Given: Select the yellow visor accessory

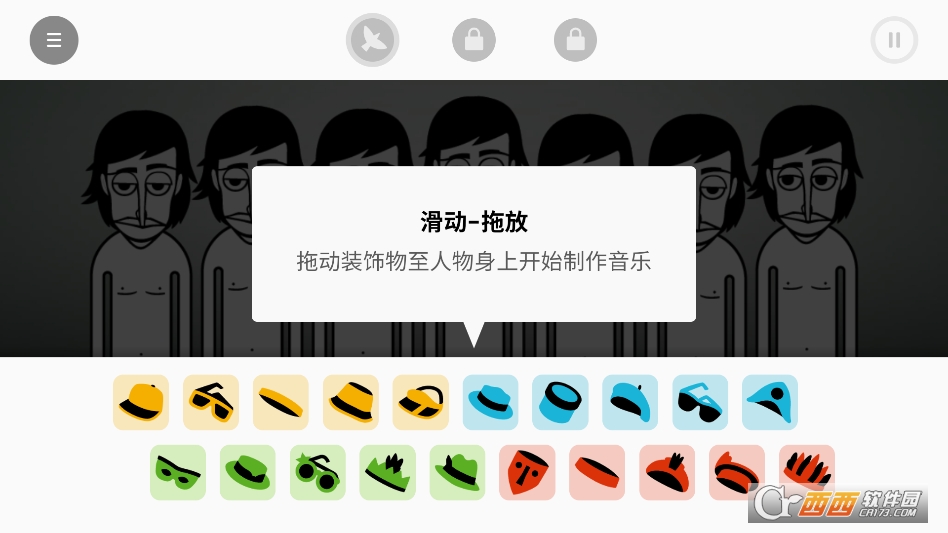Looking at the screenshot, I should coord(421,403).
